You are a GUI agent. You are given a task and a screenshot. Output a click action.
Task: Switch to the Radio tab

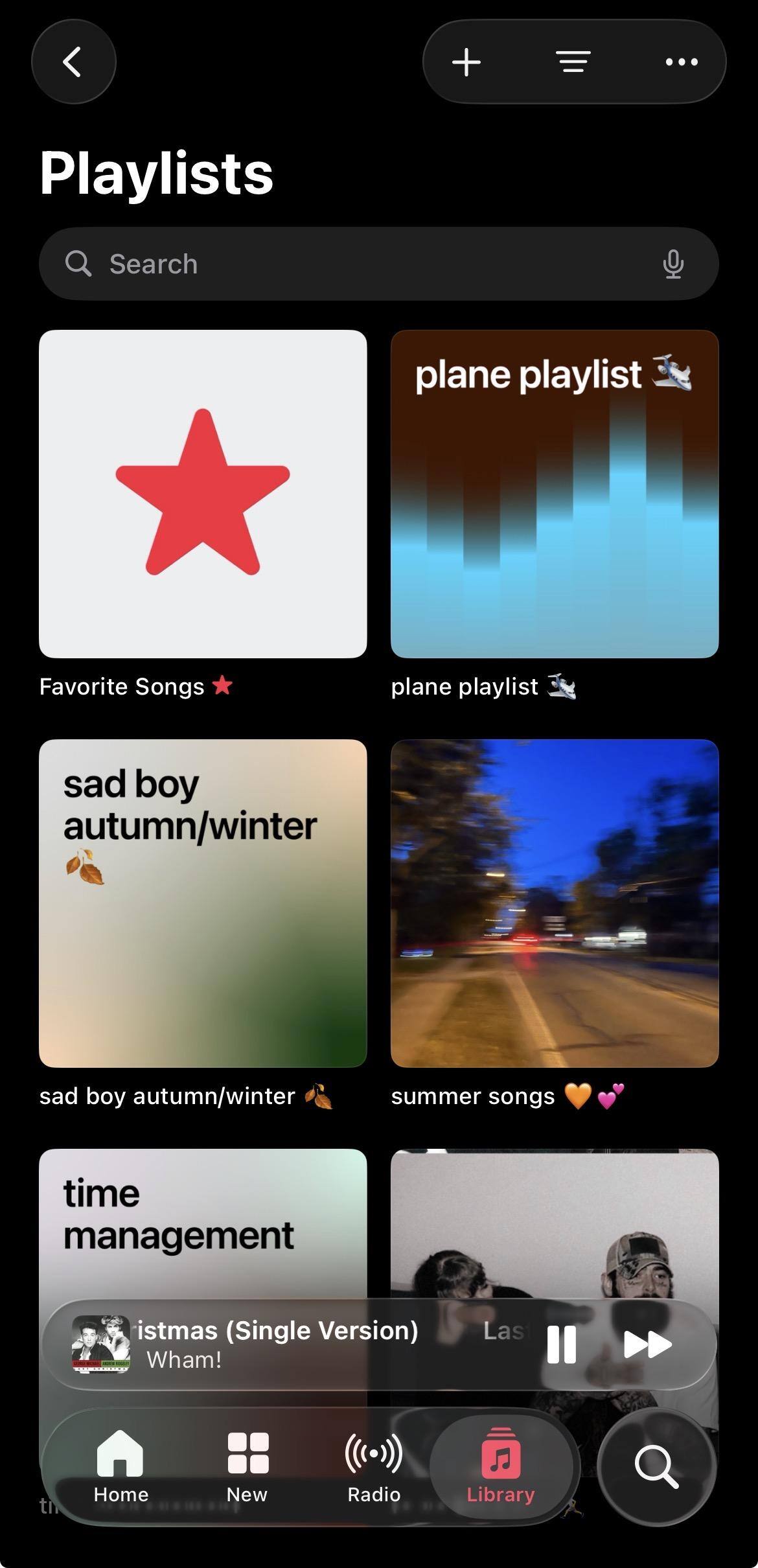pyautogui.click(x=374, y=1467)
